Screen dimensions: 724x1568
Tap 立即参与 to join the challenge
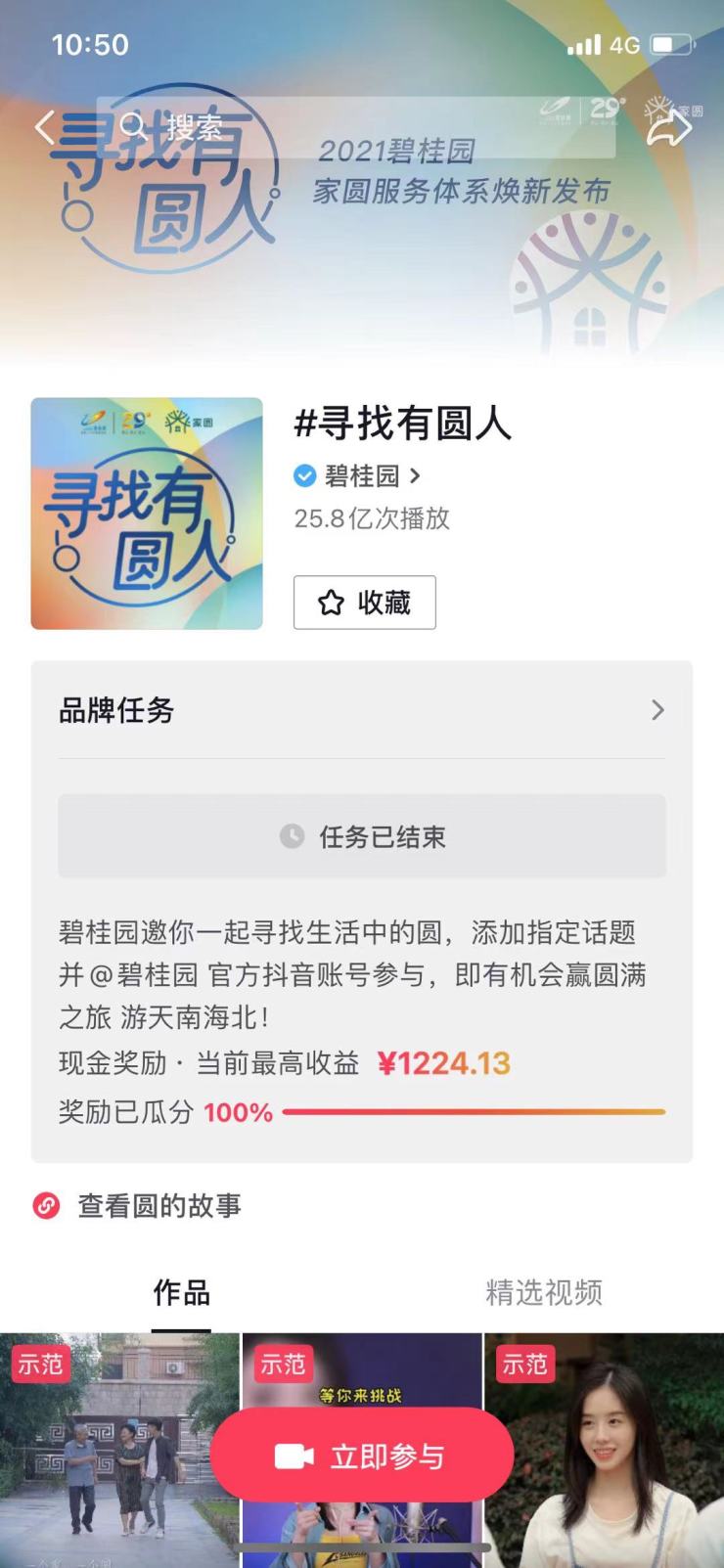tap(362, 1456)
